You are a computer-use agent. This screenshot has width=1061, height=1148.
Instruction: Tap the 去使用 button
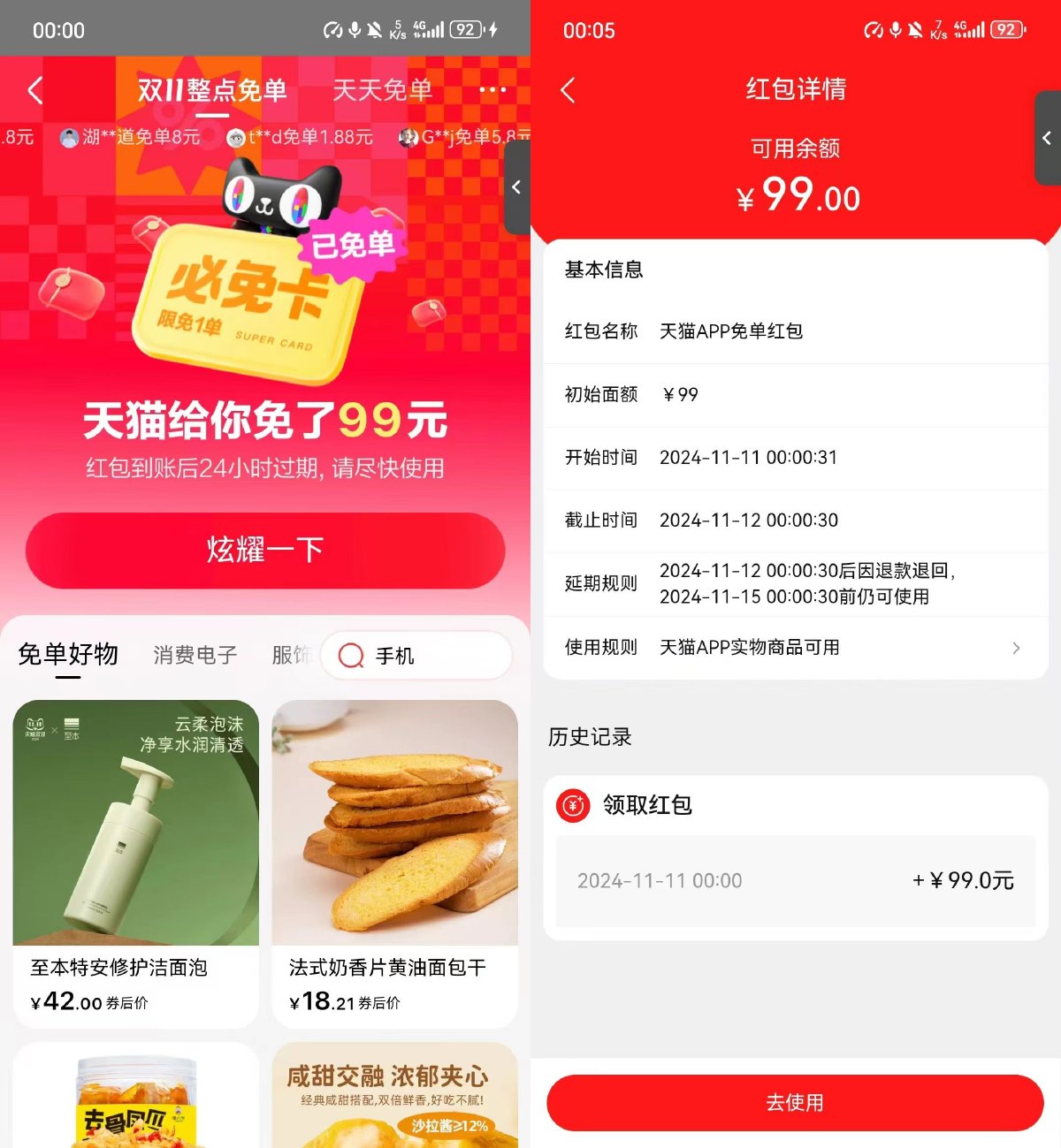click(794, 1102)
